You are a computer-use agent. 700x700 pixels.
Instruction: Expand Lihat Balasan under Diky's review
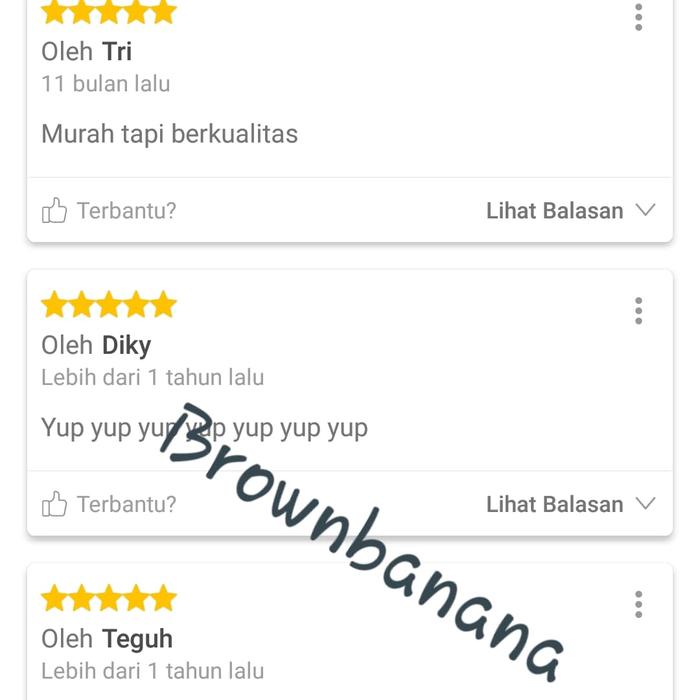pyautogui.click(x=570, y=504)
